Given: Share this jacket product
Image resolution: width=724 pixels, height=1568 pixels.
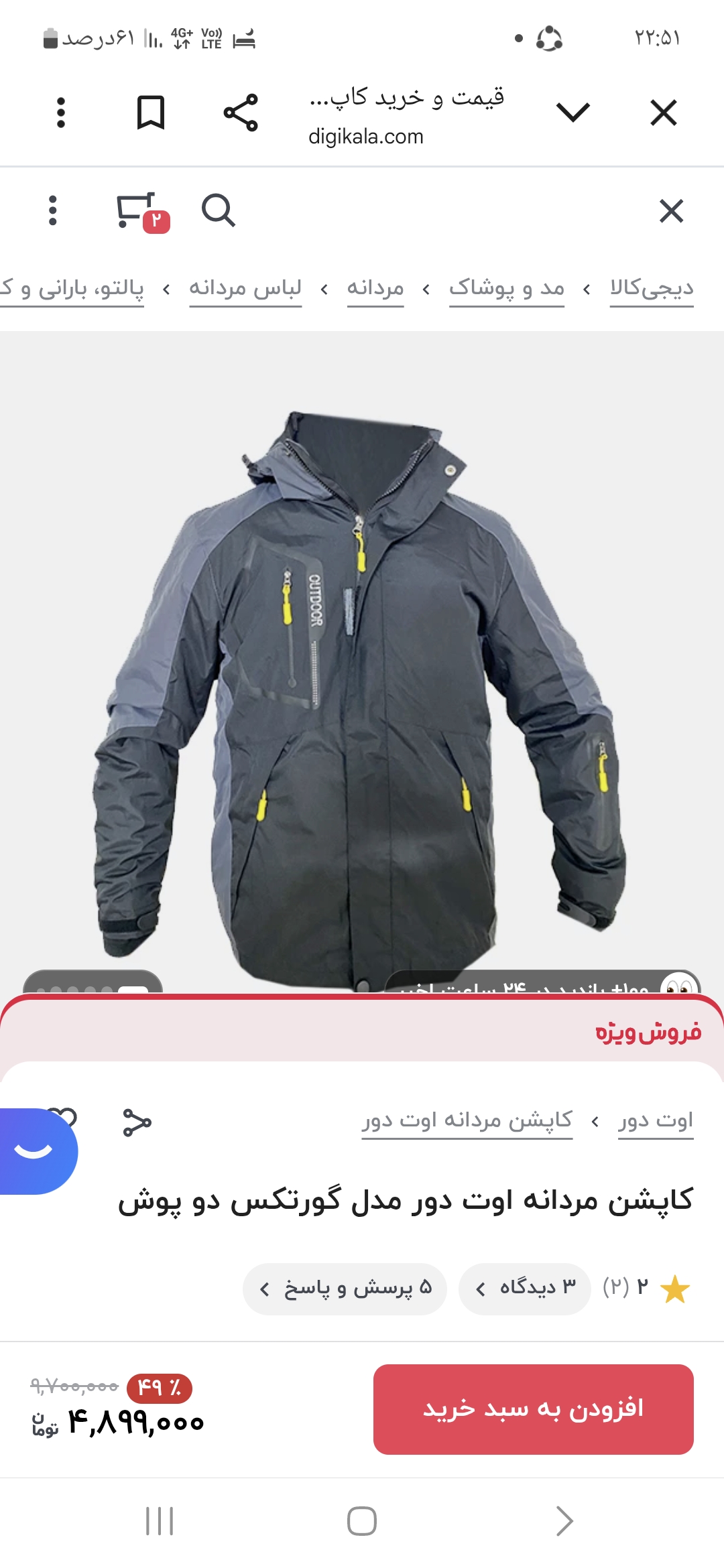Looking at the screenshot, I should click(x=137, y=1123).
